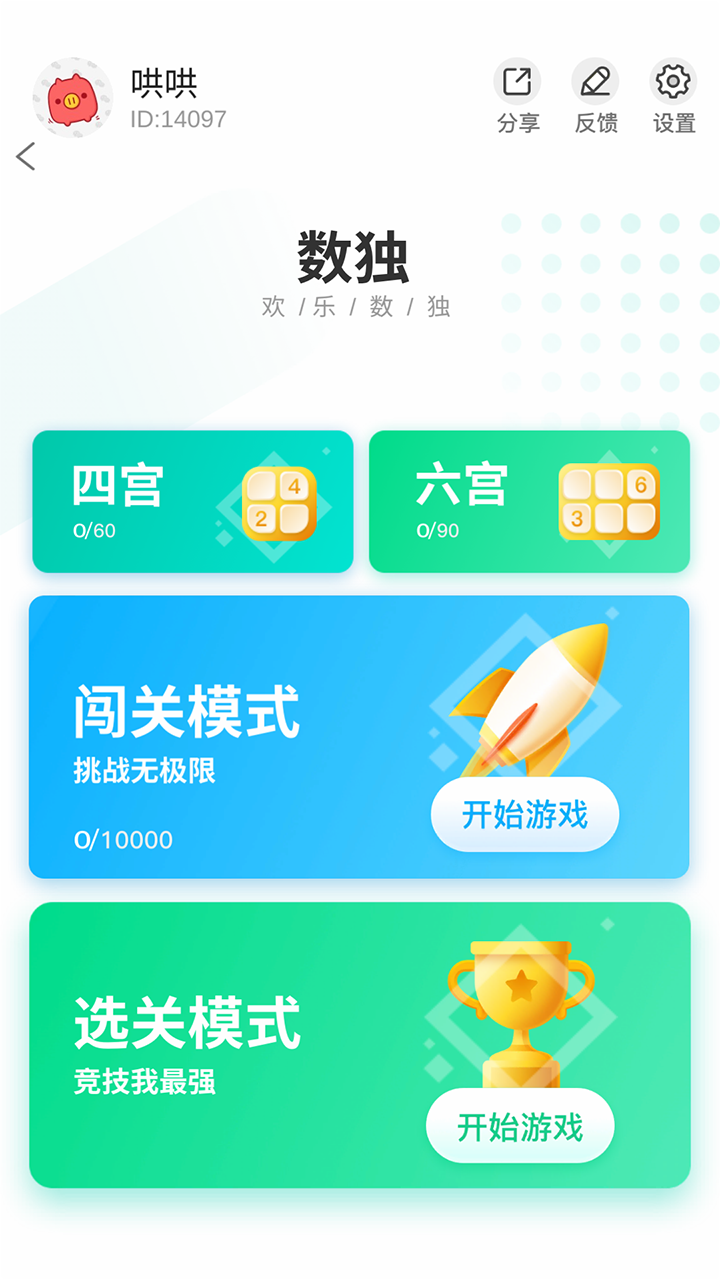Select the username 哄哄

[x=163, y=84]
